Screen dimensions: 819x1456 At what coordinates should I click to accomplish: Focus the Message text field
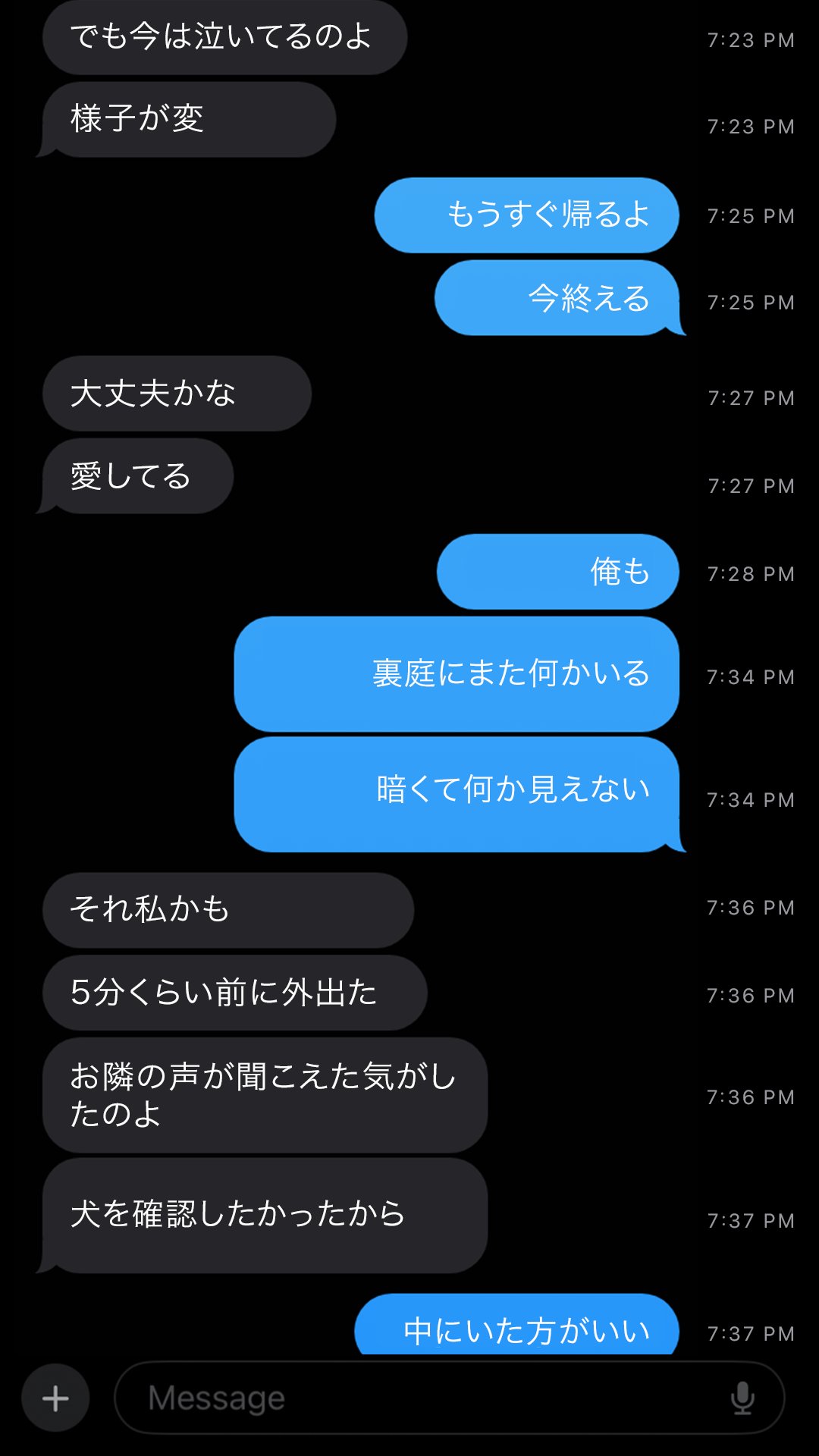417,1398
